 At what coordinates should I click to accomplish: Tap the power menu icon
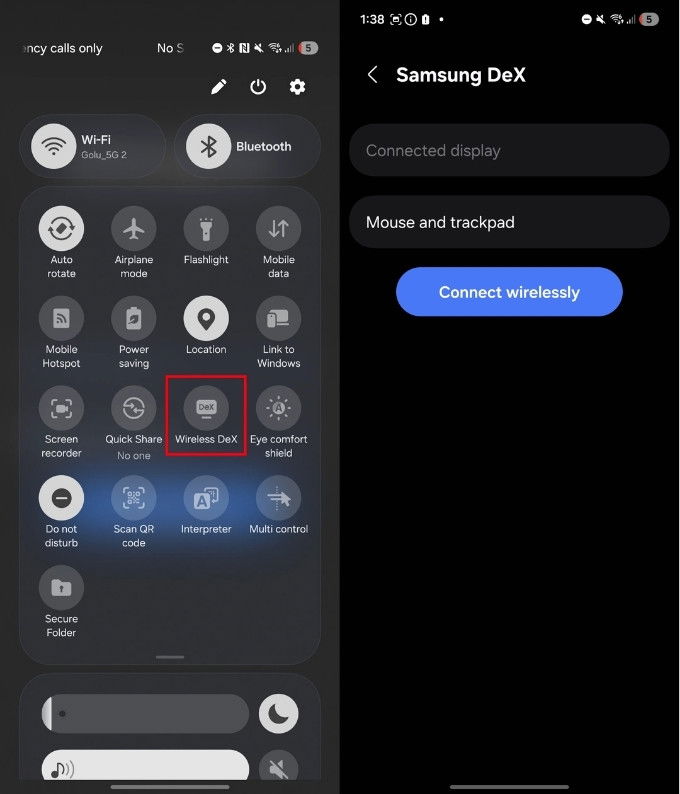pos(258,87)
